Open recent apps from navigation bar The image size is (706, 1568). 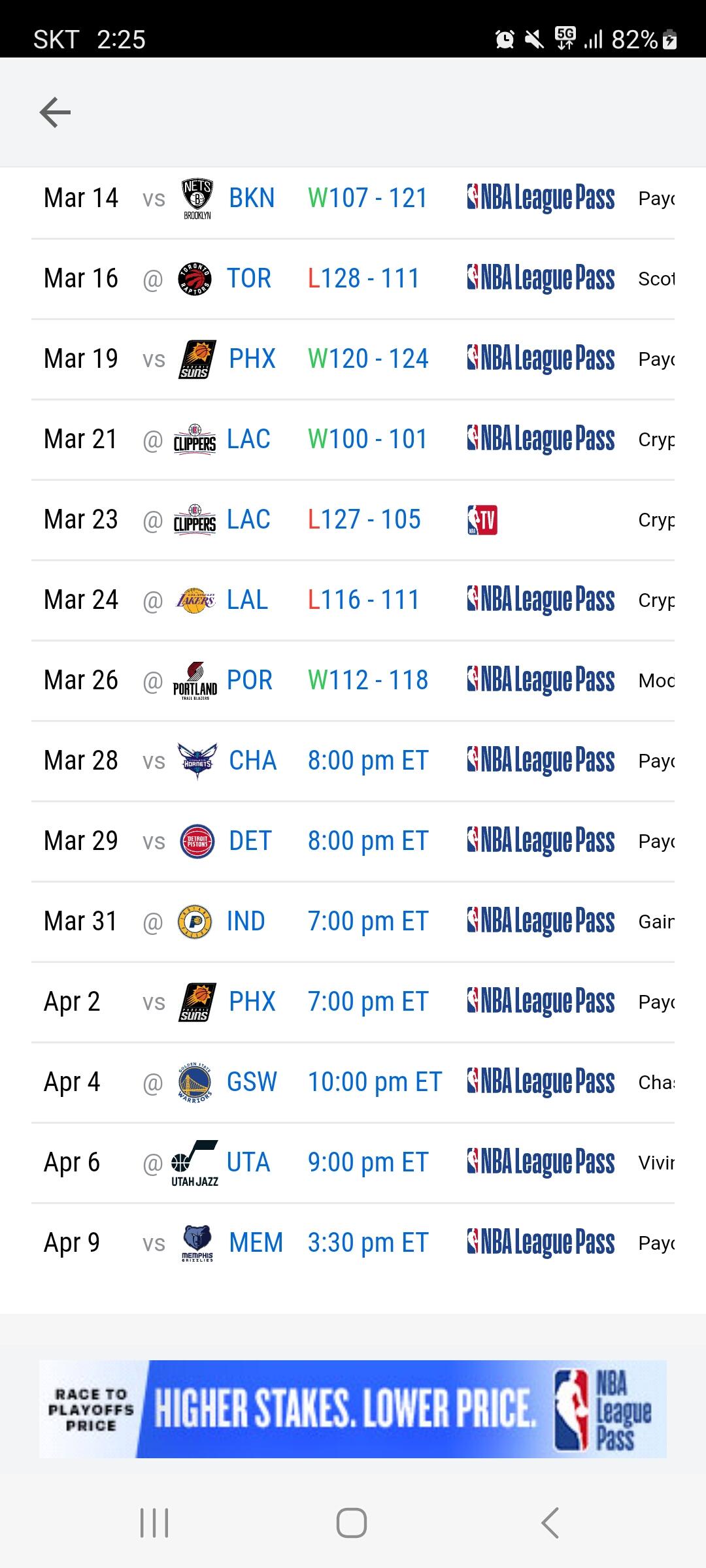point(155,1523)
